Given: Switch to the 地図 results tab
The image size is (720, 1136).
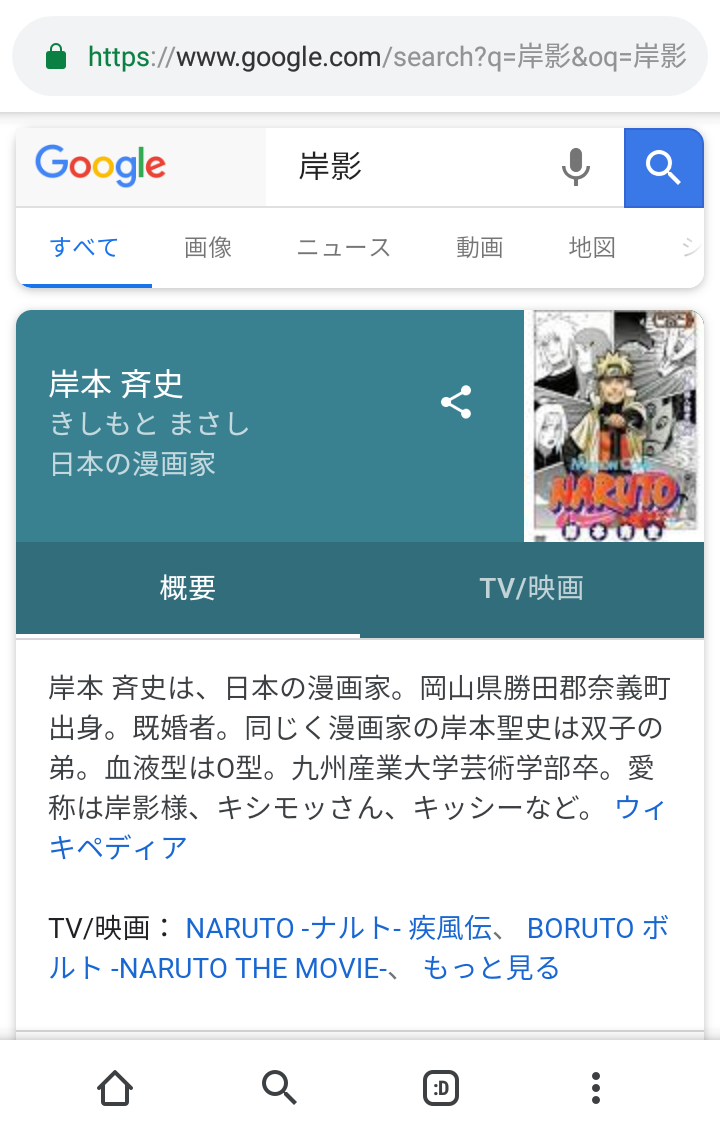Looking at the screenshot, I should point(592,247).
